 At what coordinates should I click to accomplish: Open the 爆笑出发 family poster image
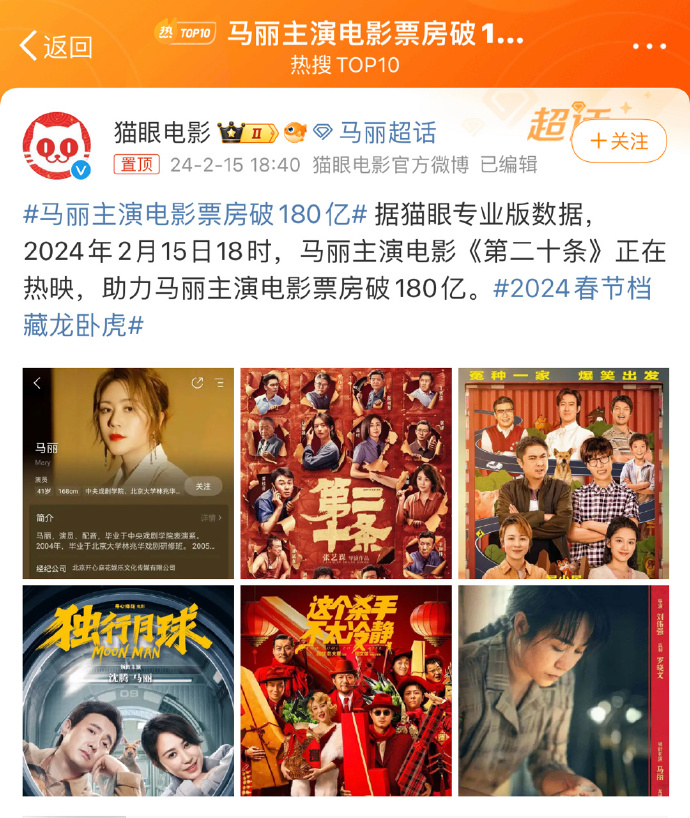pos(563,473)
